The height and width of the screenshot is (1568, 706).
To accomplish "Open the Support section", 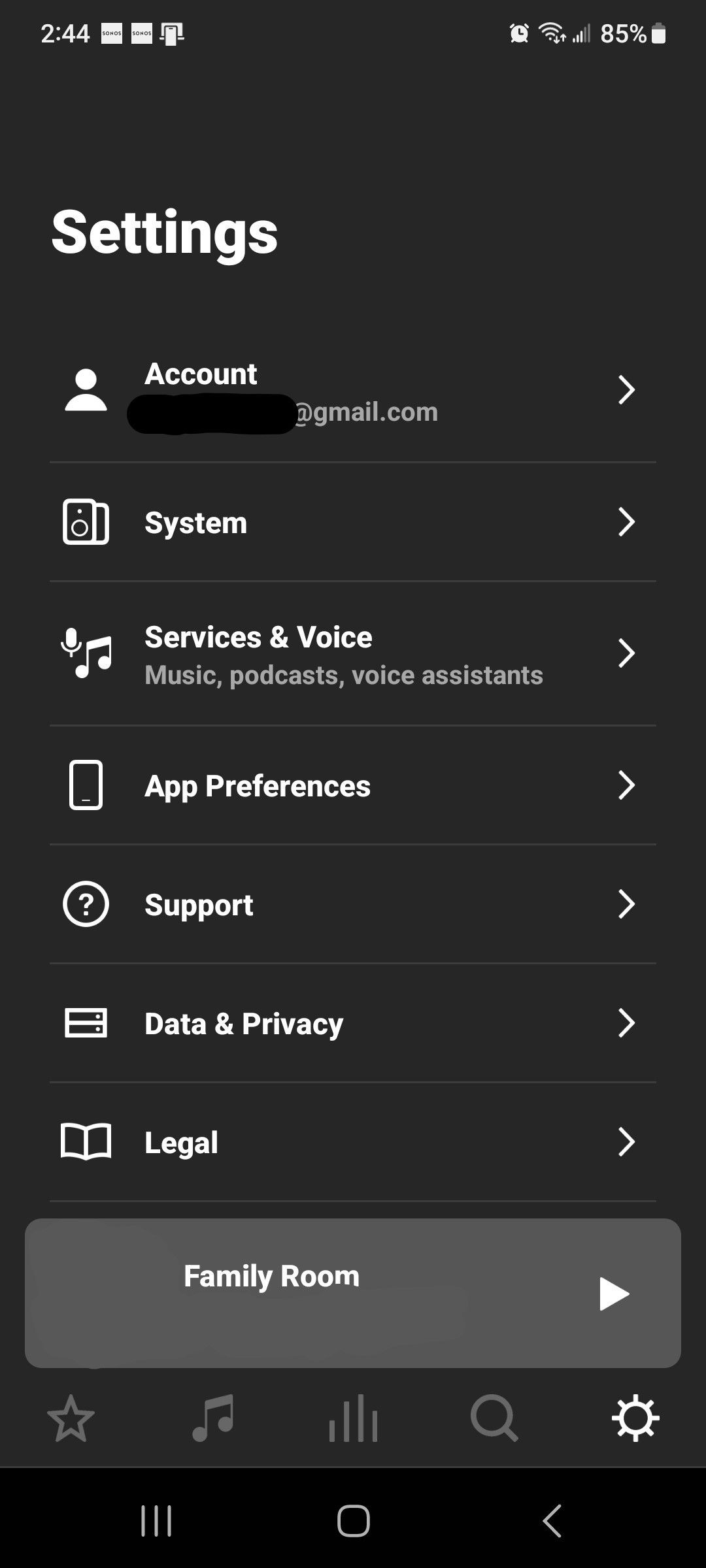I will [x=353, y=904].
